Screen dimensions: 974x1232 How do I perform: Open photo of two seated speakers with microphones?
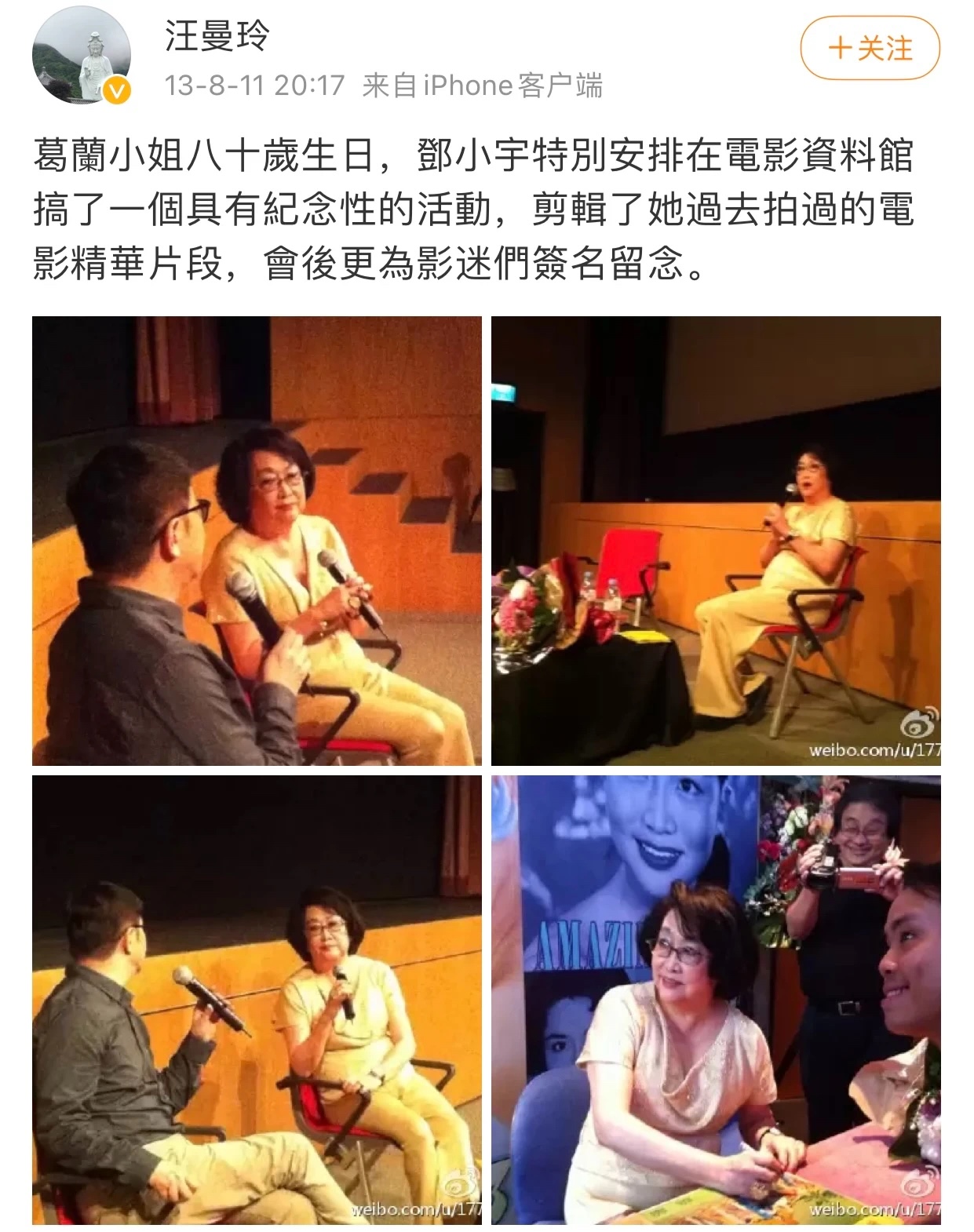(x=257, y=1000)
